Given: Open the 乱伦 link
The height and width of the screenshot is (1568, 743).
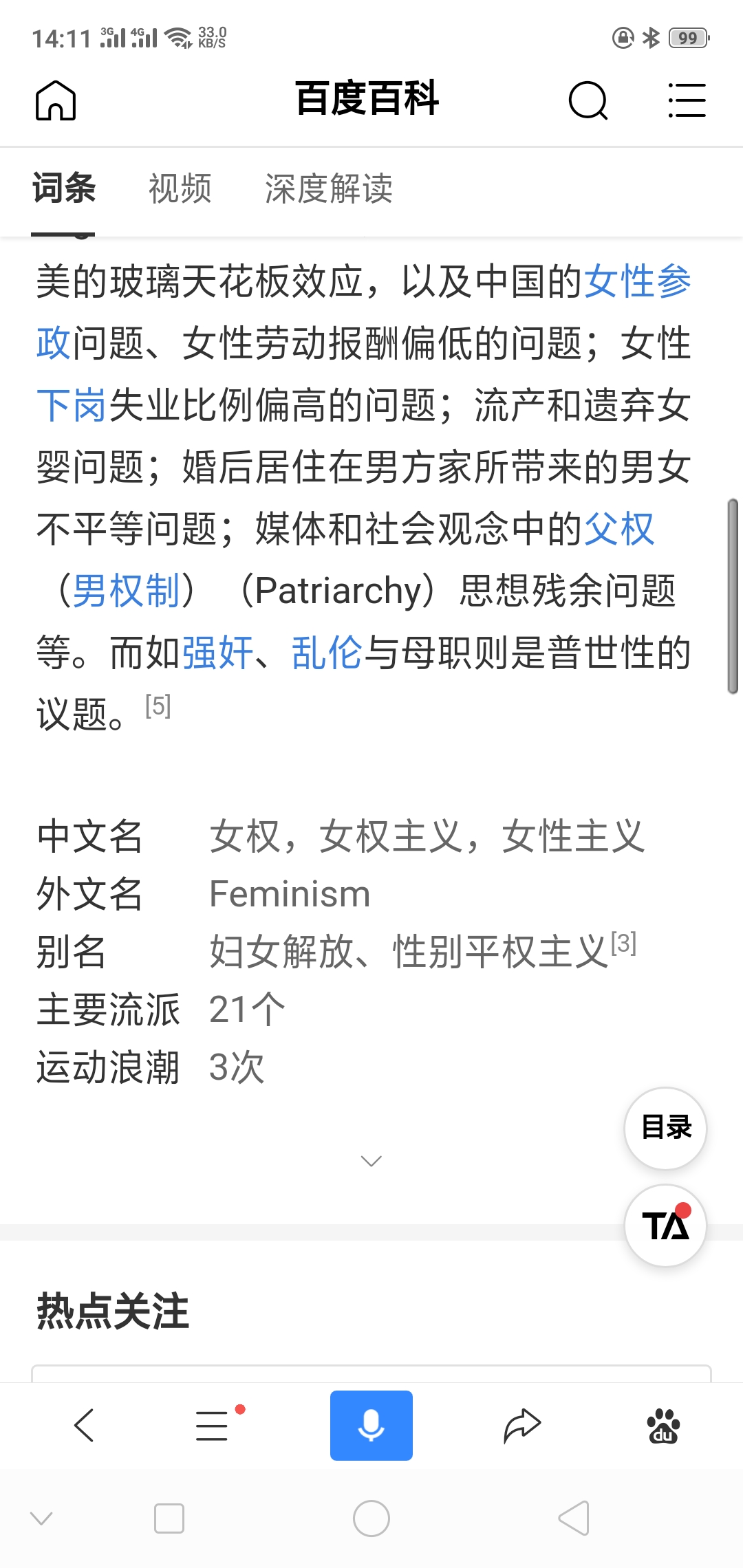Looking at the screenshot, I should click(326, 653).
